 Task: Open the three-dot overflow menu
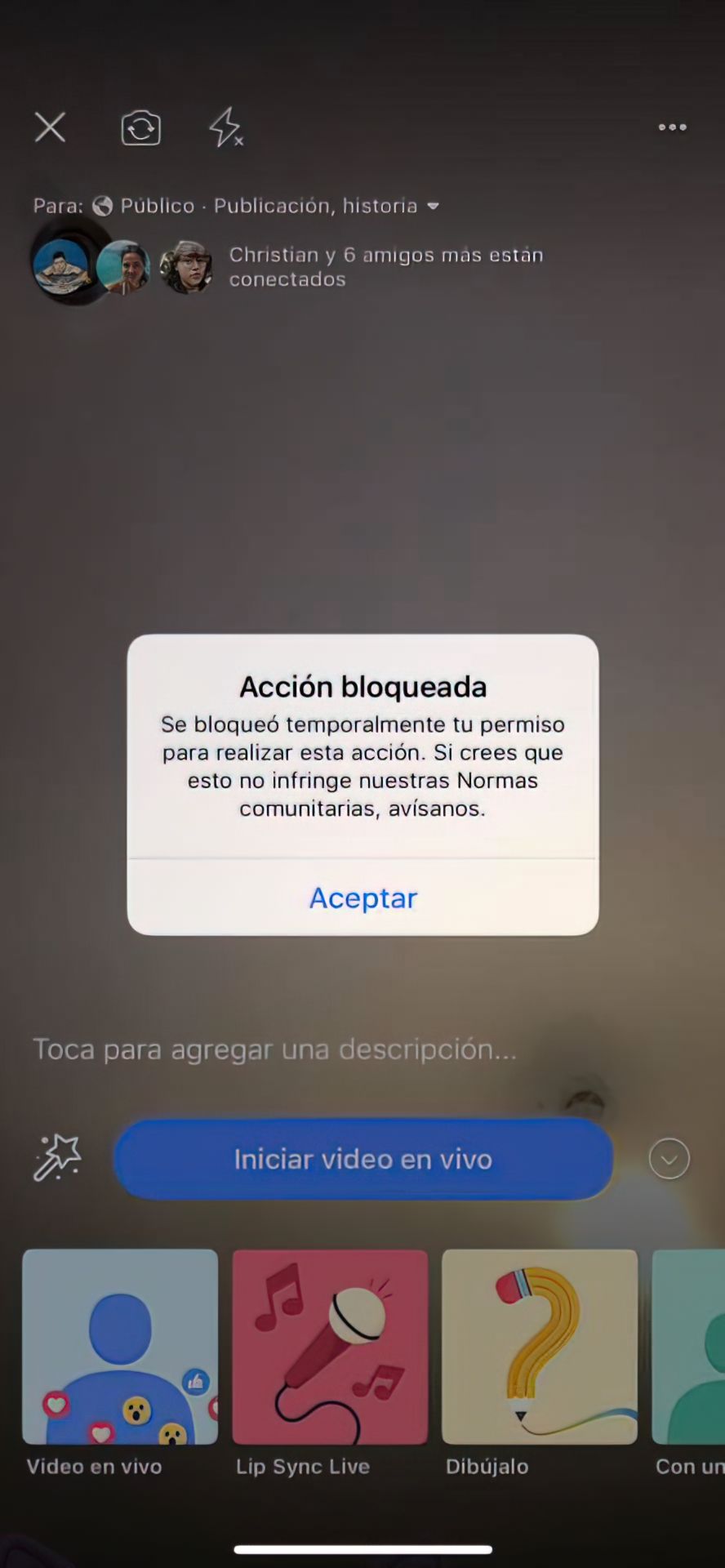[672, 127]
